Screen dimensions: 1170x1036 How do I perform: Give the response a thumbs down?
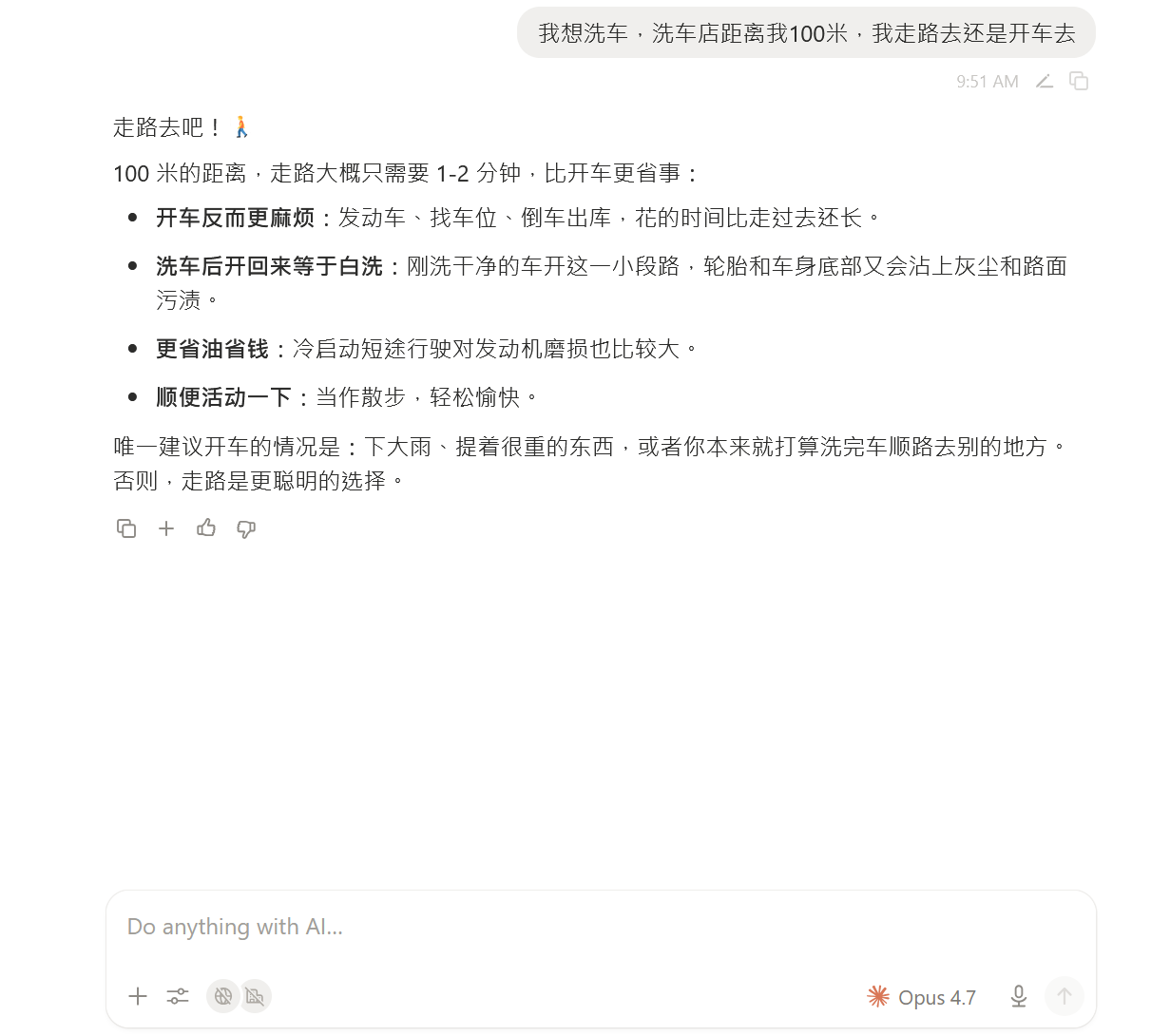(246, 528)
